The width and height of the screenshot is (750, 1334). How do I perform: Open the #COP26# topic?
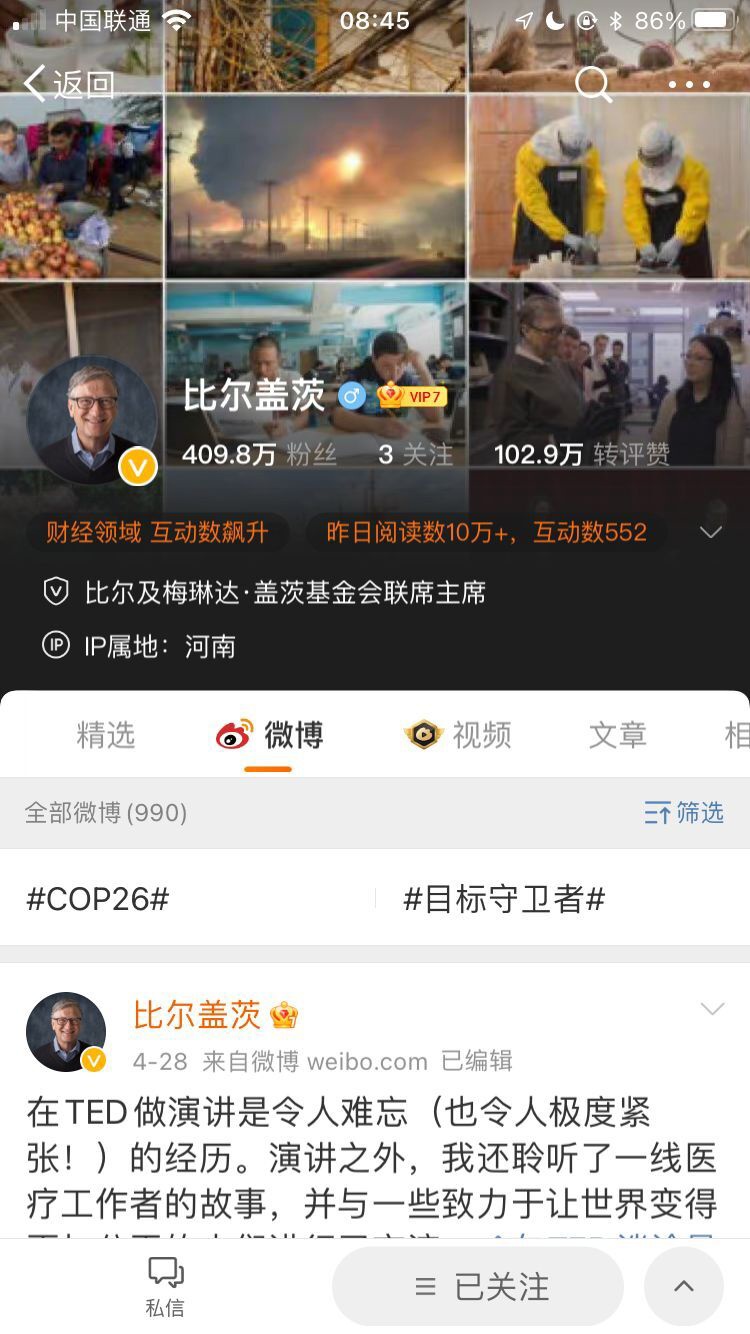coord(97,899)
